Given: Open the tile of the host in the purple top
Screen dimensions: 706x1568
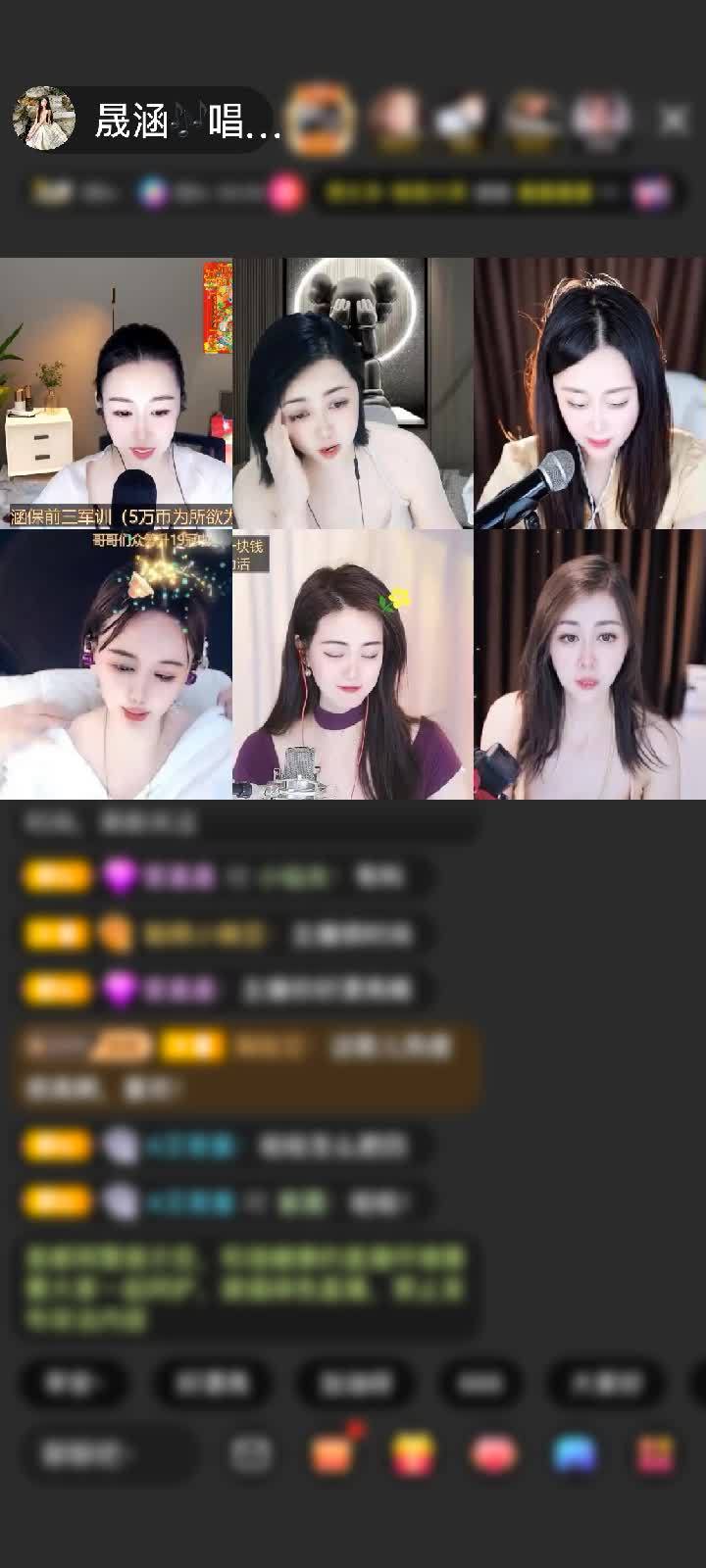Looking at the screenshot, I should pyautogui.click(x=353, y=664).
